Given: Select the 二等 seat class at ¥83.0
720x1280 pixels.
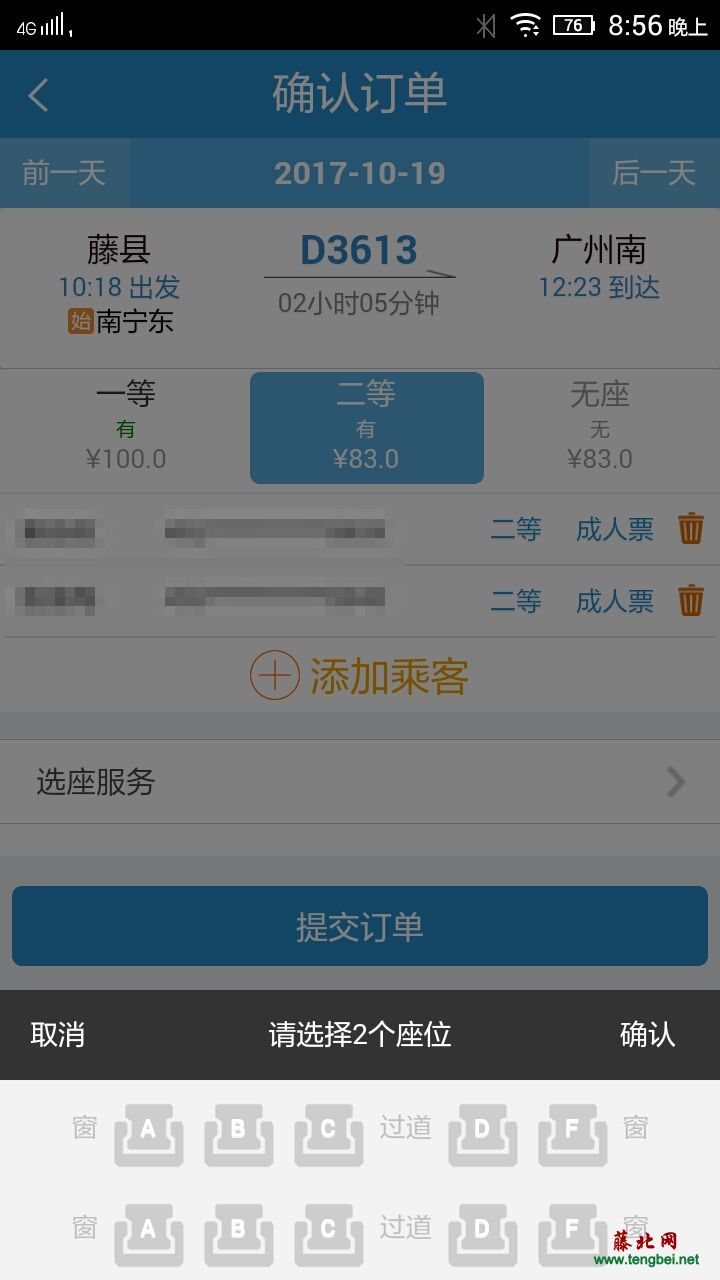Looking at the screenshot, I should coord(366,427).
